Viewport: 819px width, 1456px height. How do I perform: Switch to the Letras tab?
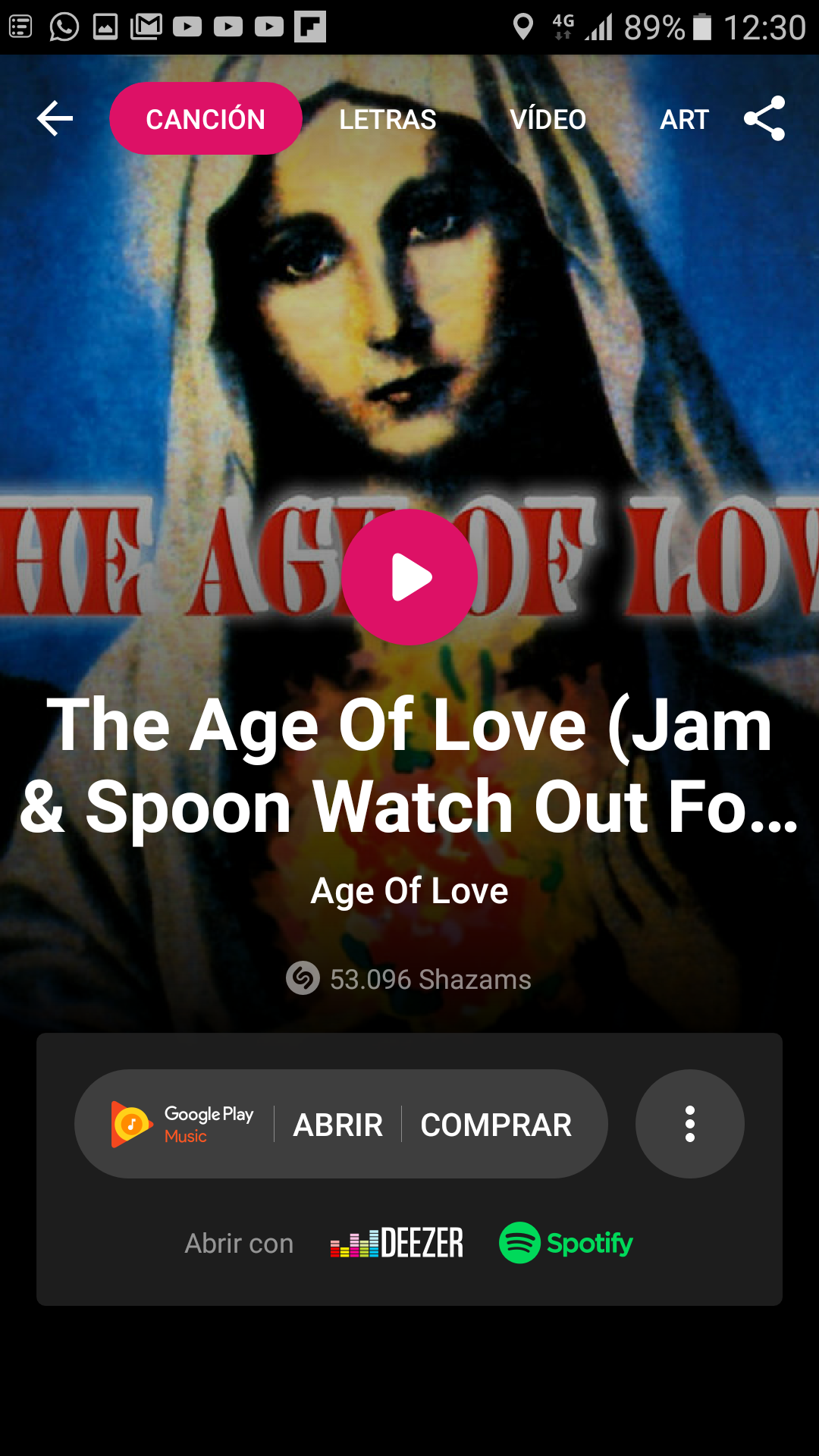[388, 119]
